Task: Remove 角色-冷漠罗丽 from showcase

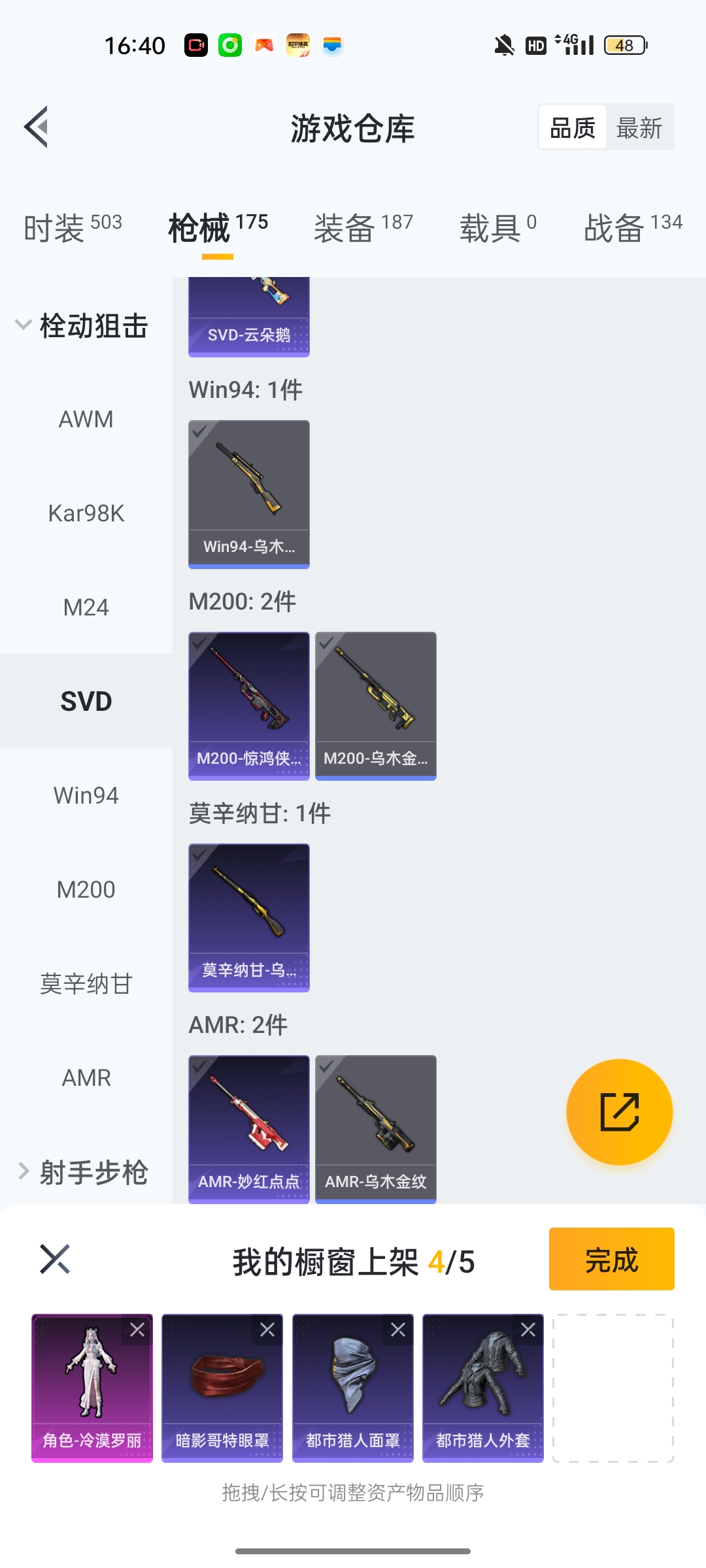Action: pyautogui.click(x=137, y=1330)
